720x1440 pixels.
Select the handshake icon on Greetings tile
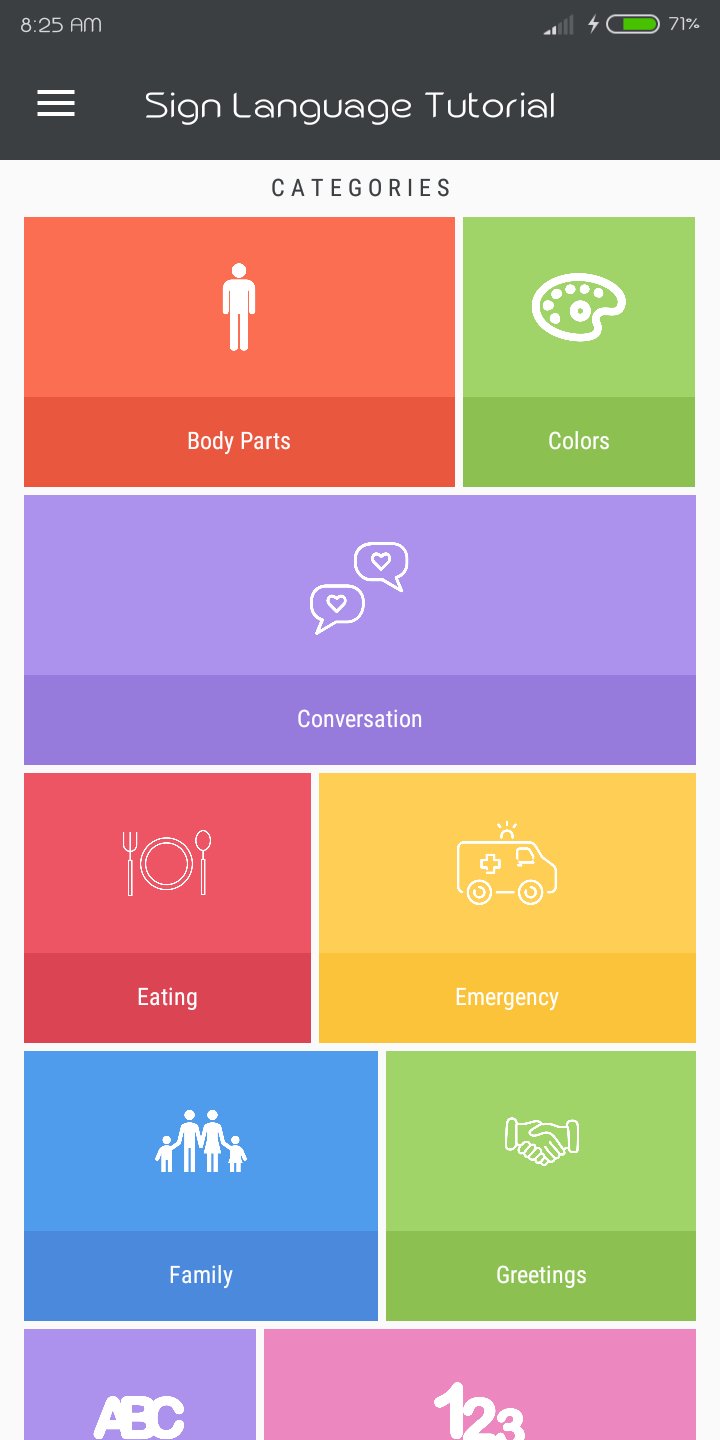point(540,1136)
